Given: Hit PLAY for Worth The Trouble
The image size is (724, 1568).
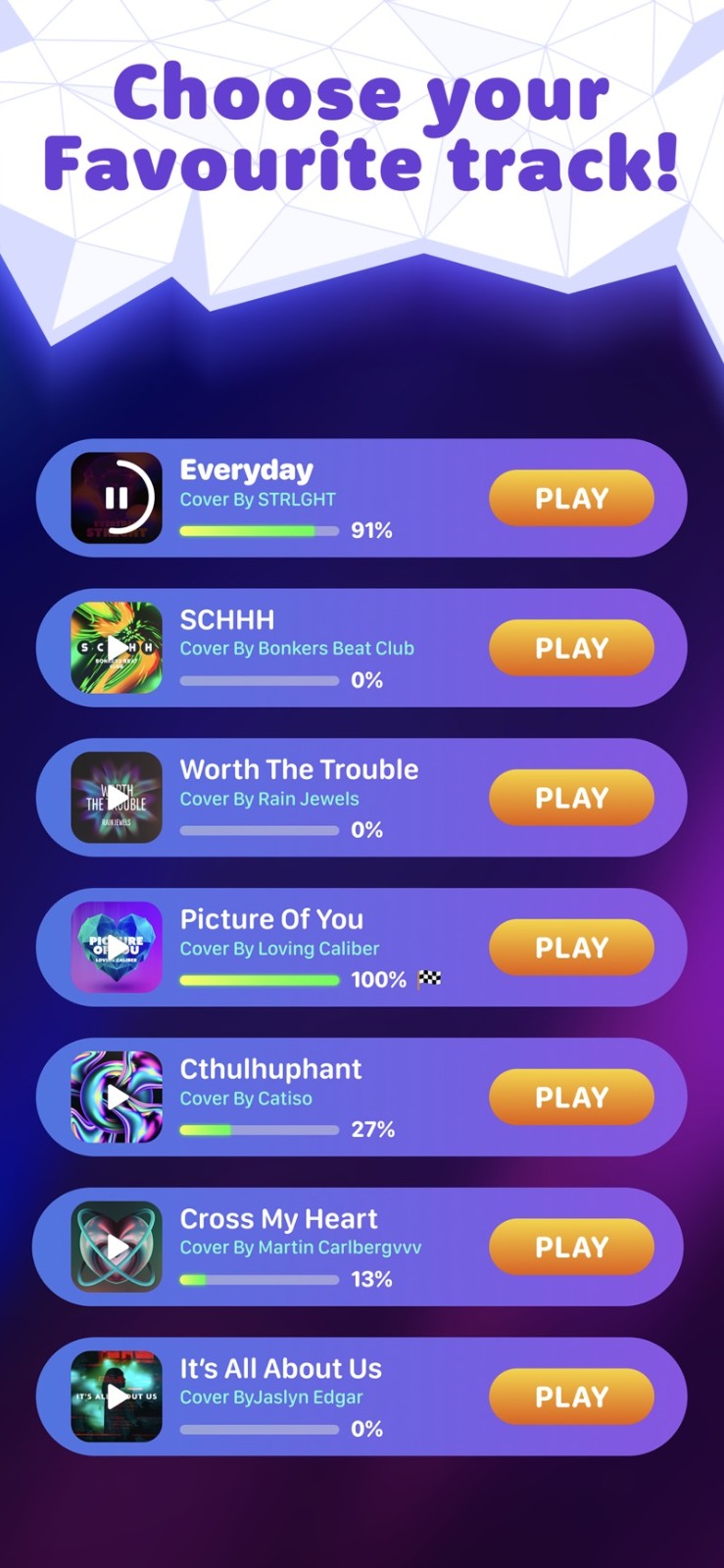Looking at the screenshot, I should pyautogui.click(x=571, y=798).
